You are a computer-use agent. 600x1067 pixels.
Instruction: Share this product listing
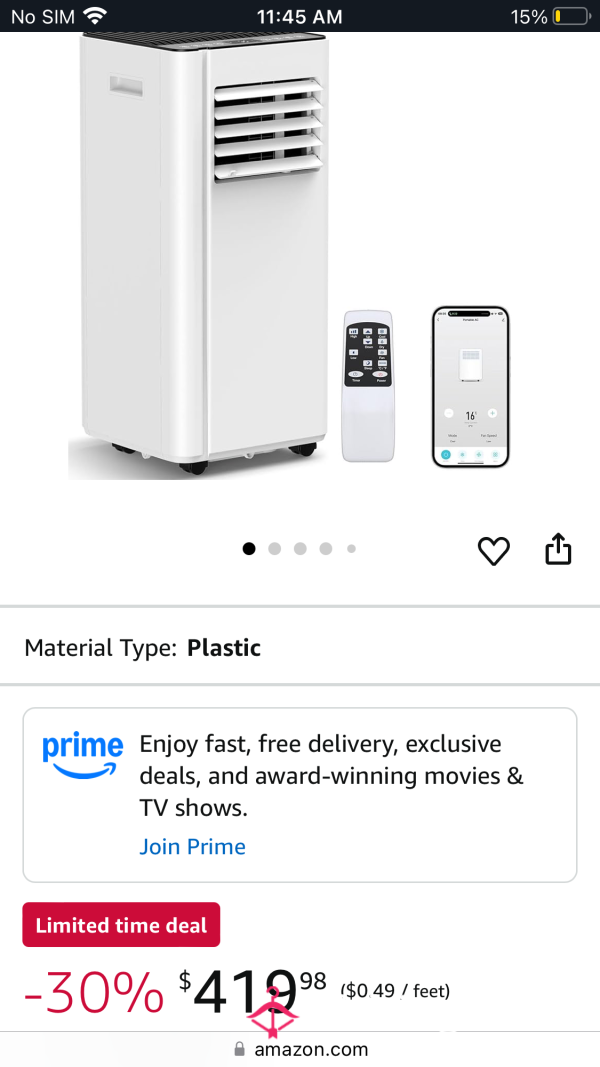click(x=558, y=548)
